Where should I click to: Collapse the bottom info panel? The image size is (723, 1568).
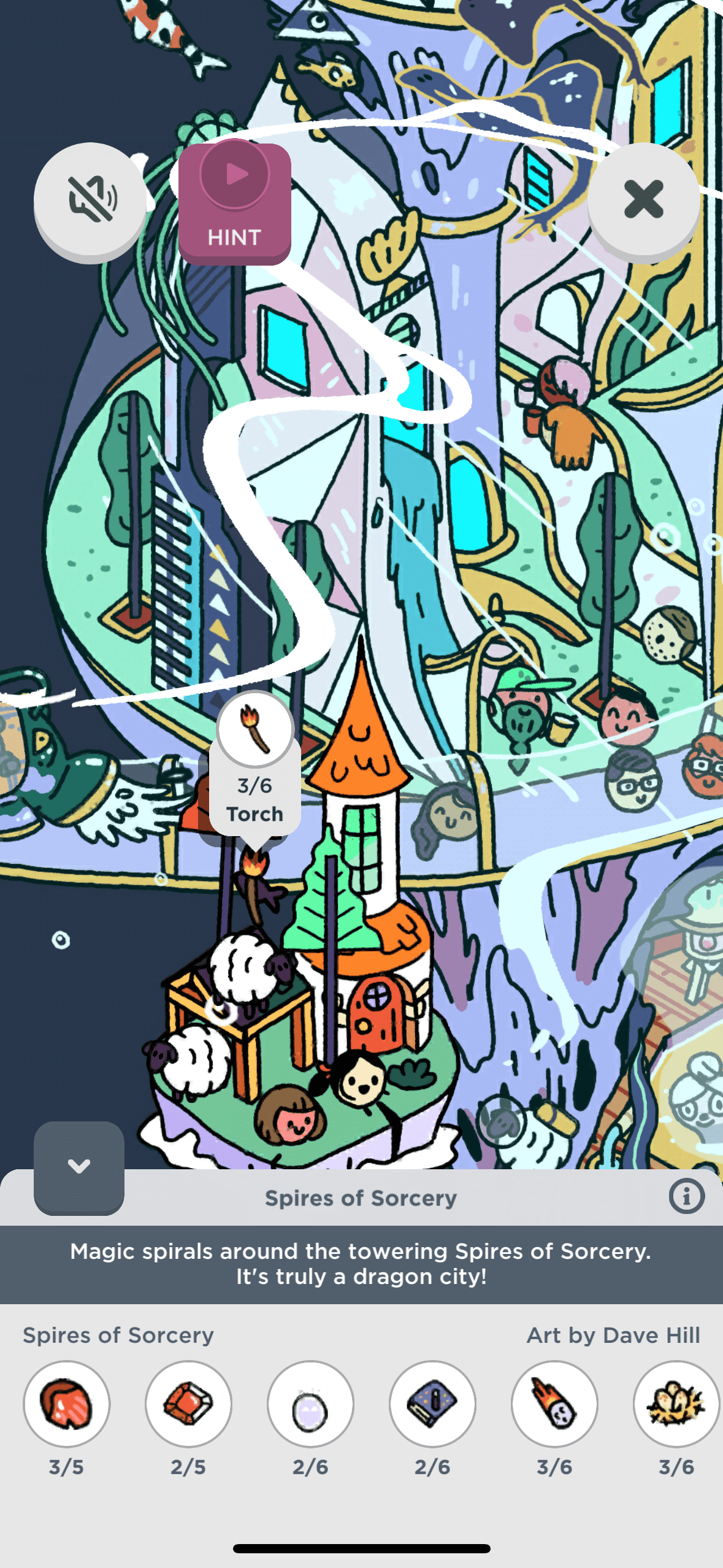pos(79,1167)
